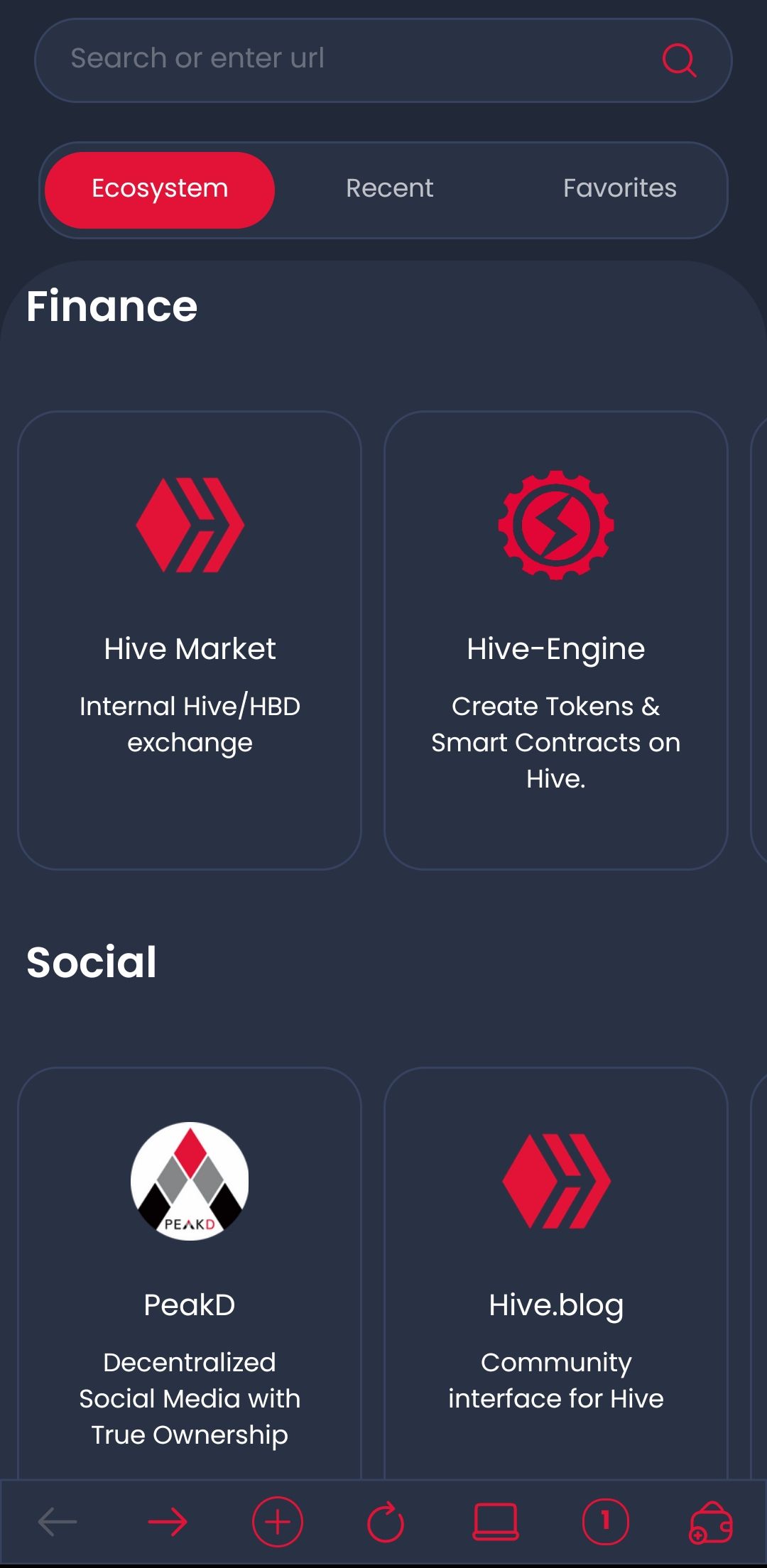Switch to the Favorites tab
The height and width of the screenshot is (1568, 767).
(619, 189)
